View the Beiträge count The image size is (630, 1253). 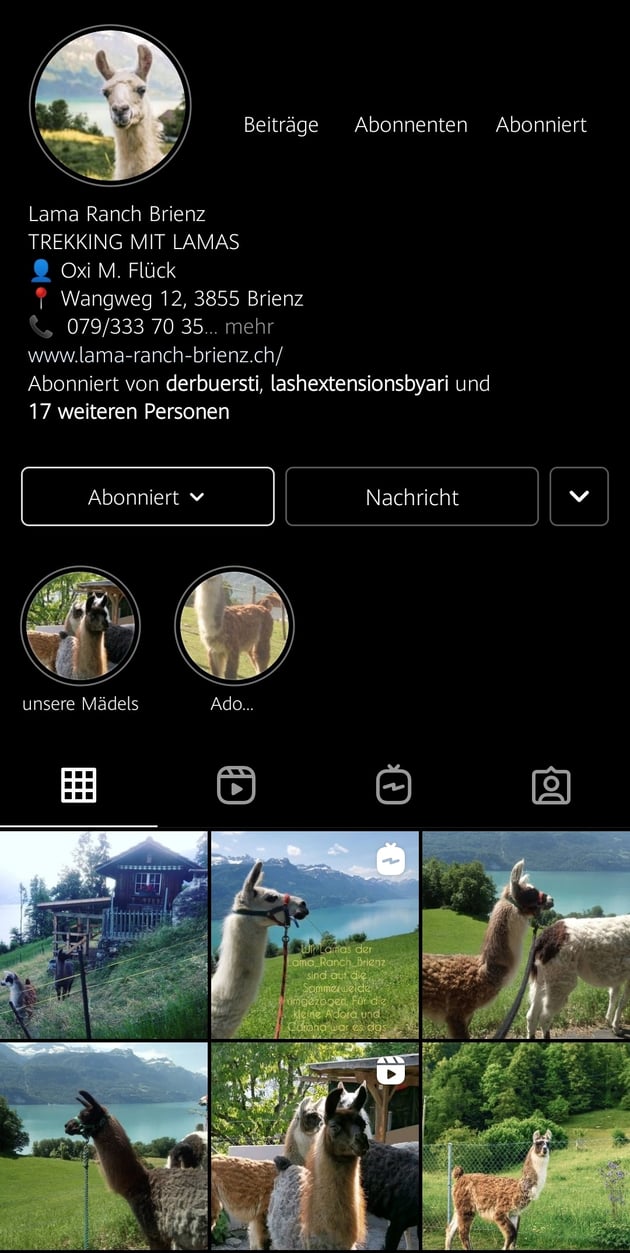pos(281,125)
